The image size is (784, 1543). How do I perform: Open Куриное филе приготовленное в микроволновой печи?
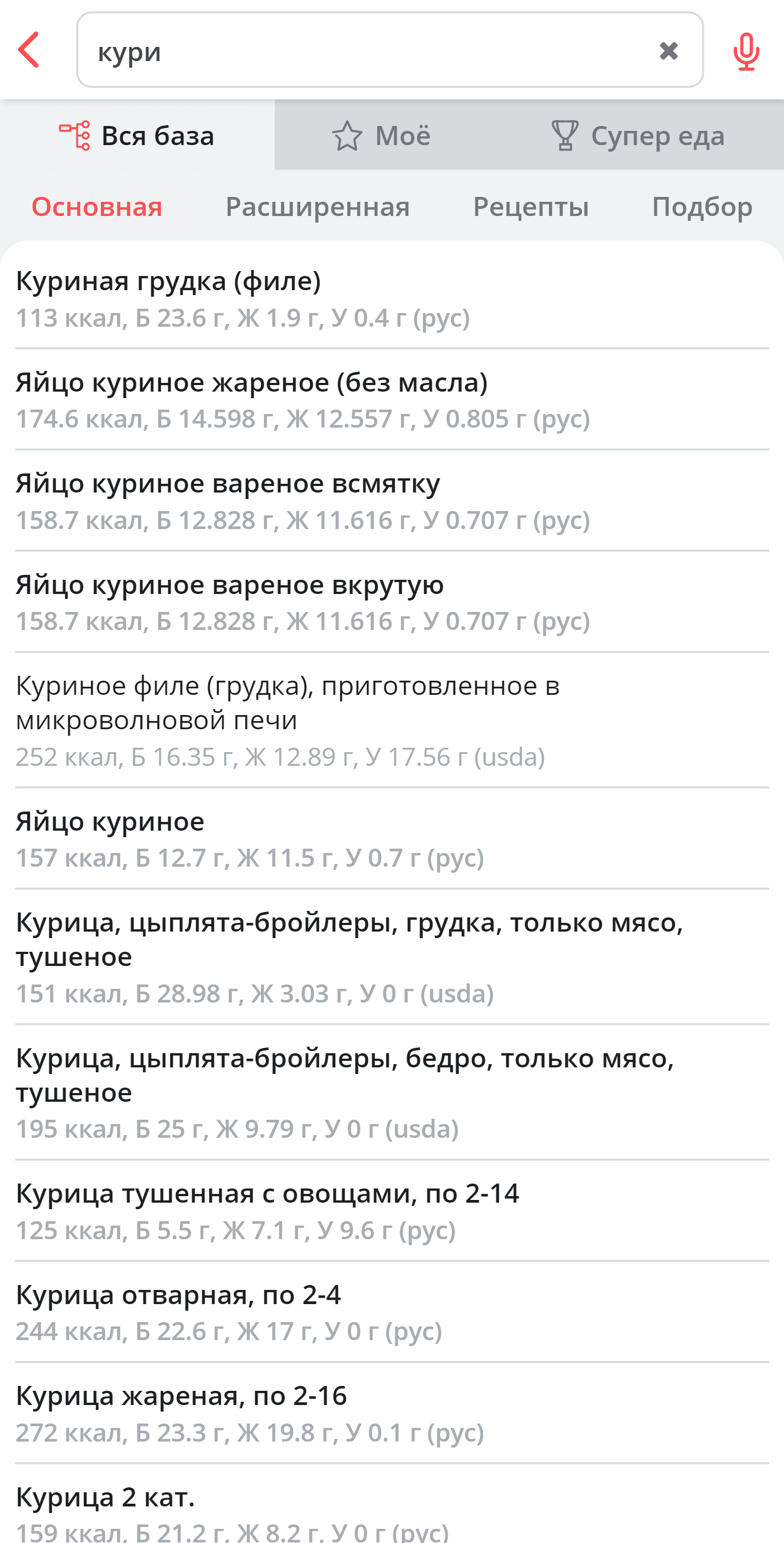click(391, 721)
